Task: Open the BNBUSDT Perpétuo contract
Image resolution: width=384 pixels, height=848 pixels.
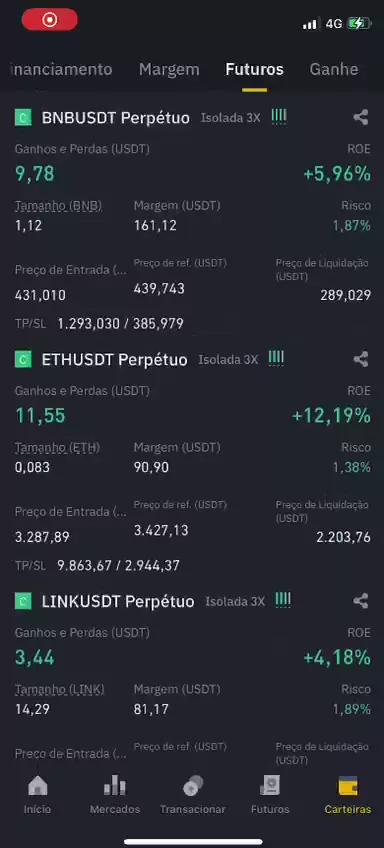Action: tap(116, 118)
